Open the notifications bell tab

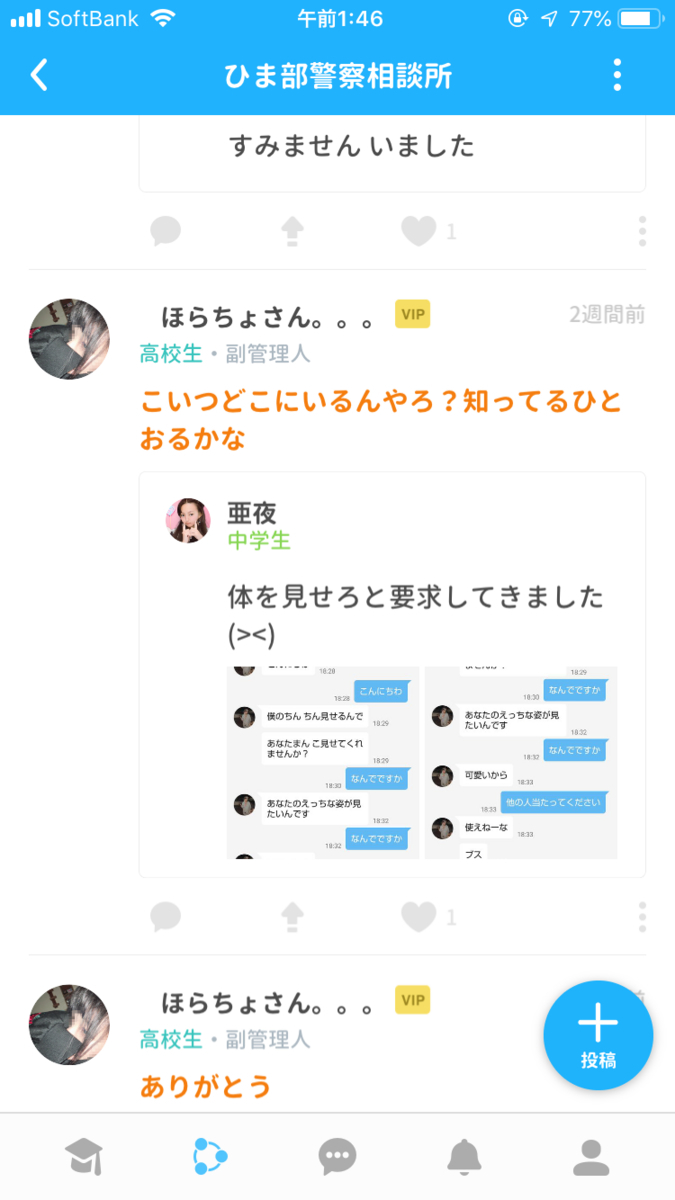tap(464, 1157)
